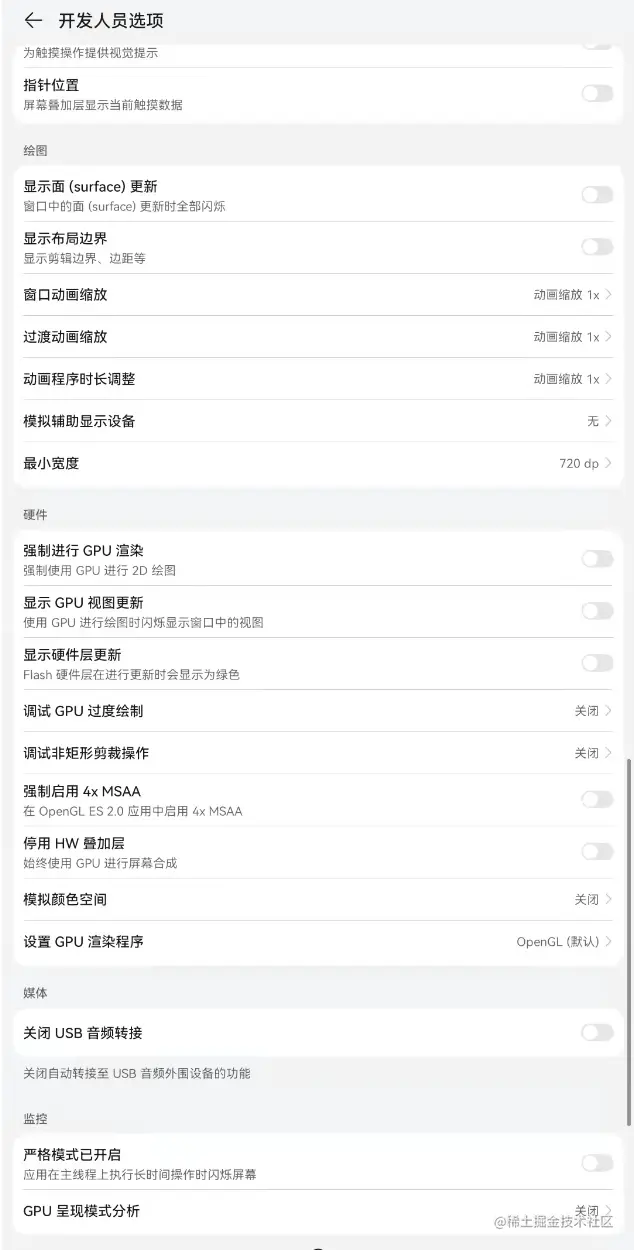Switch on 显示硬件层更新
The width and height of the screenshot is (634, 1250).
click(597, 663)
